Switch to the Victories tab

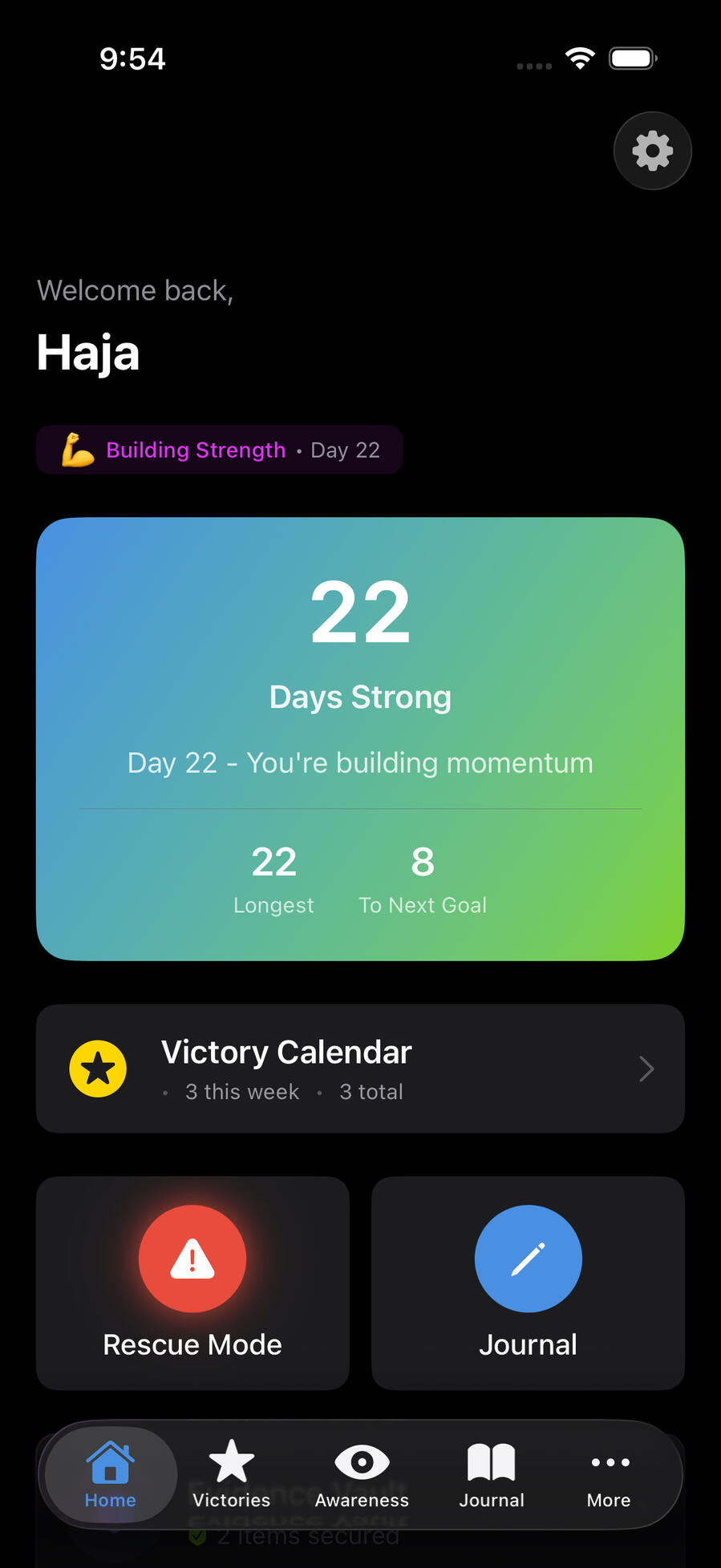click(x=232, y=1475)
